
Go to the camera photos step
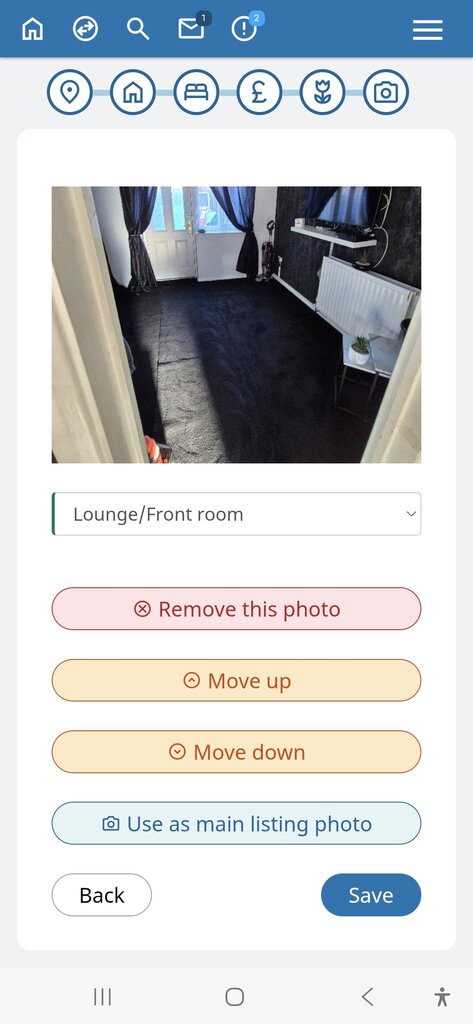[386, 92]
